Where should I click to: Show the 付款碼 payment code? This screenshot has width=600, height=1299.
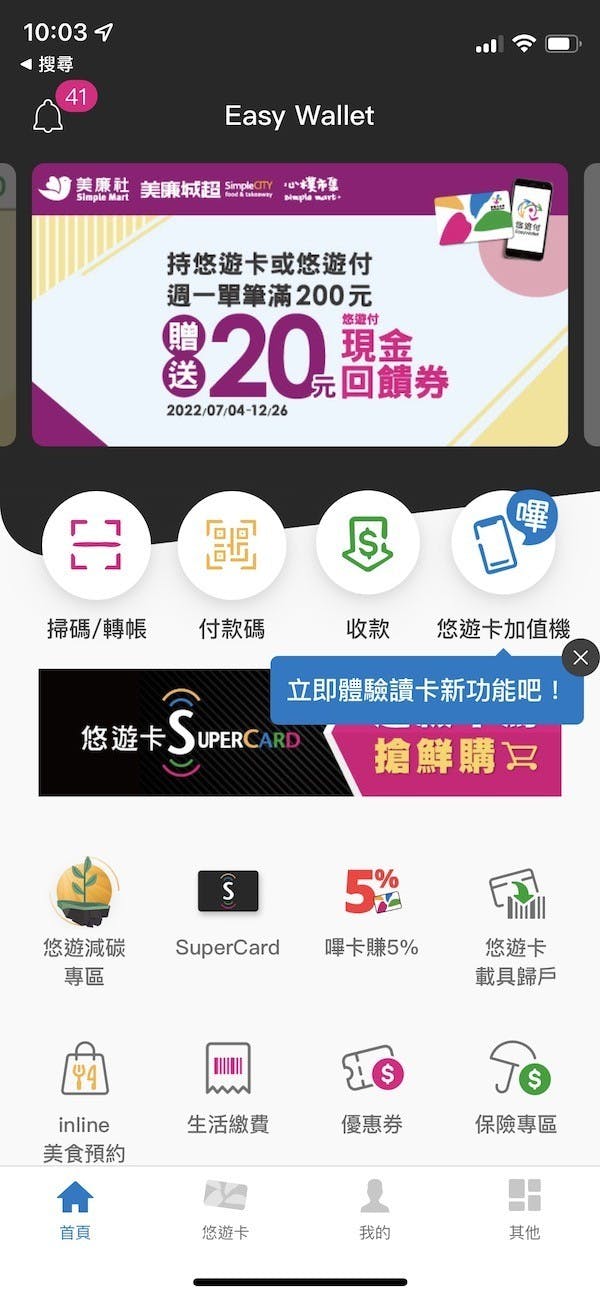coord(231,546)
